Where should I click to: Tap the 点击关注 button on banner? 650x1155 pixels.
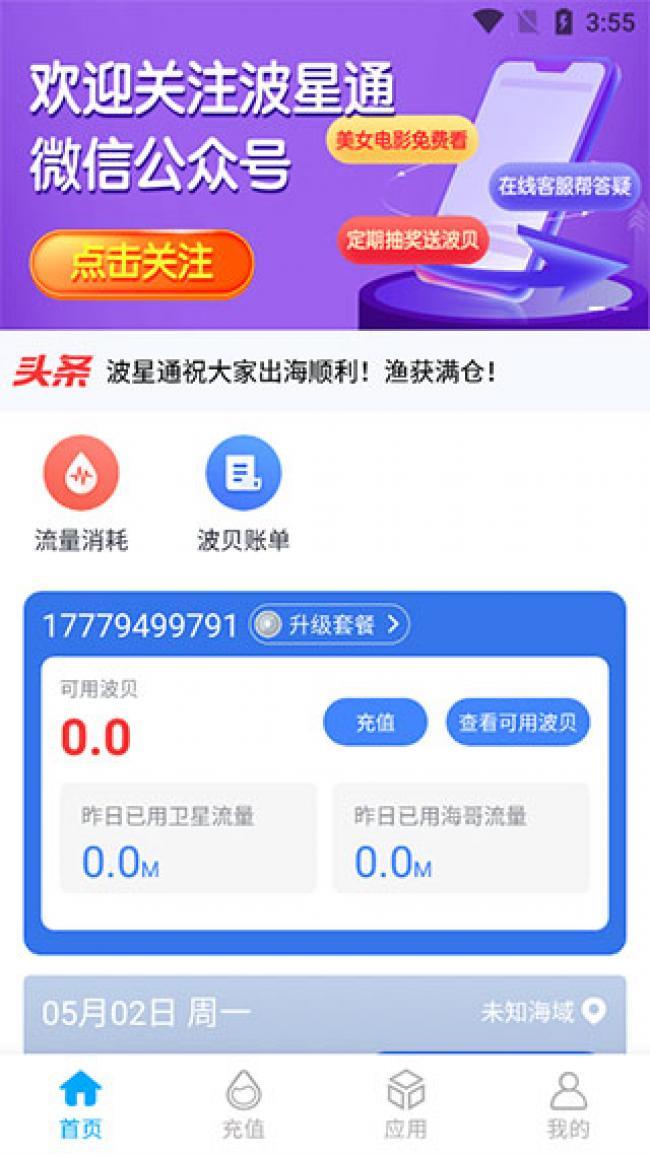(141, 263)
